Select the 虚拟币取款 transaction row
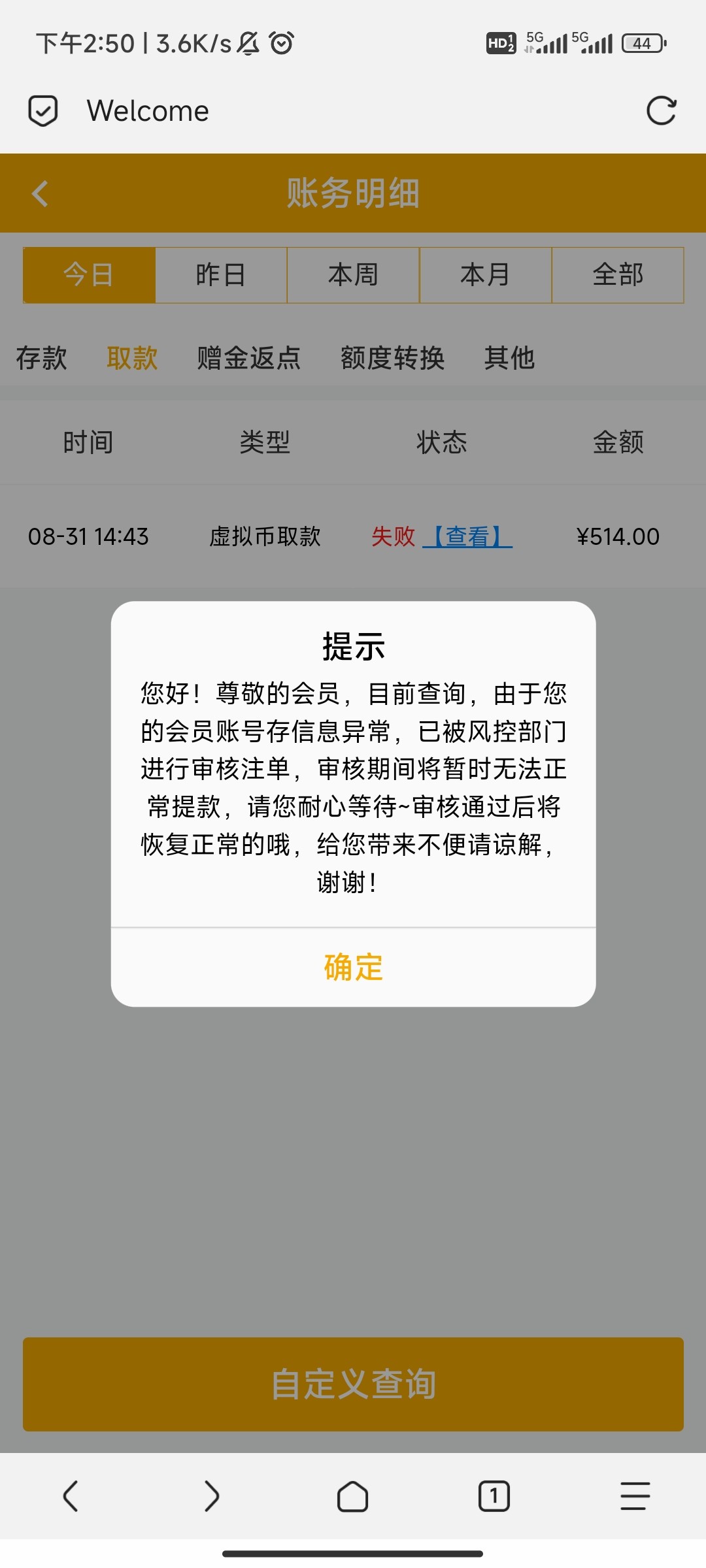Viewport: 706px width, 1568px height. click(x=263, y=537)
